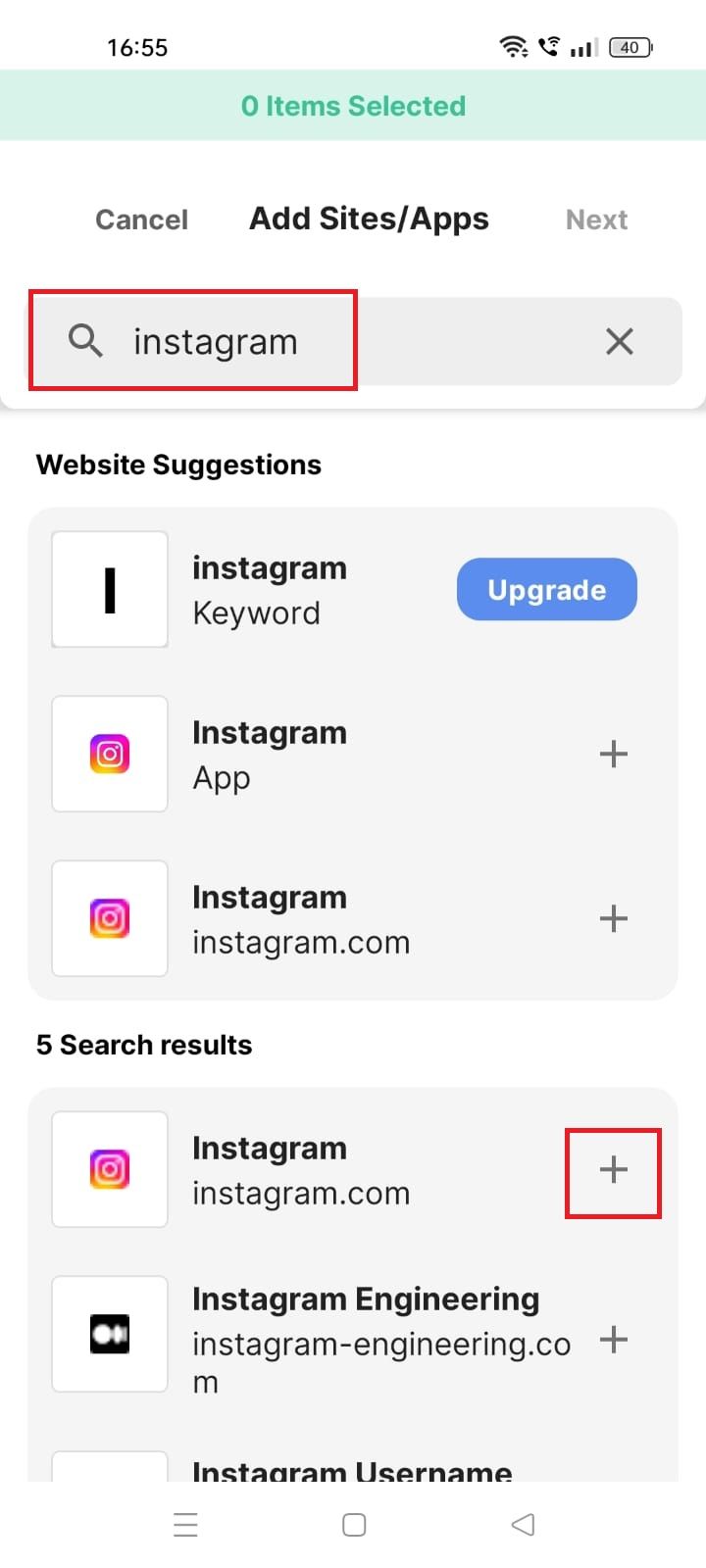Tap the battery indicator in the status bar

point(630,46)
